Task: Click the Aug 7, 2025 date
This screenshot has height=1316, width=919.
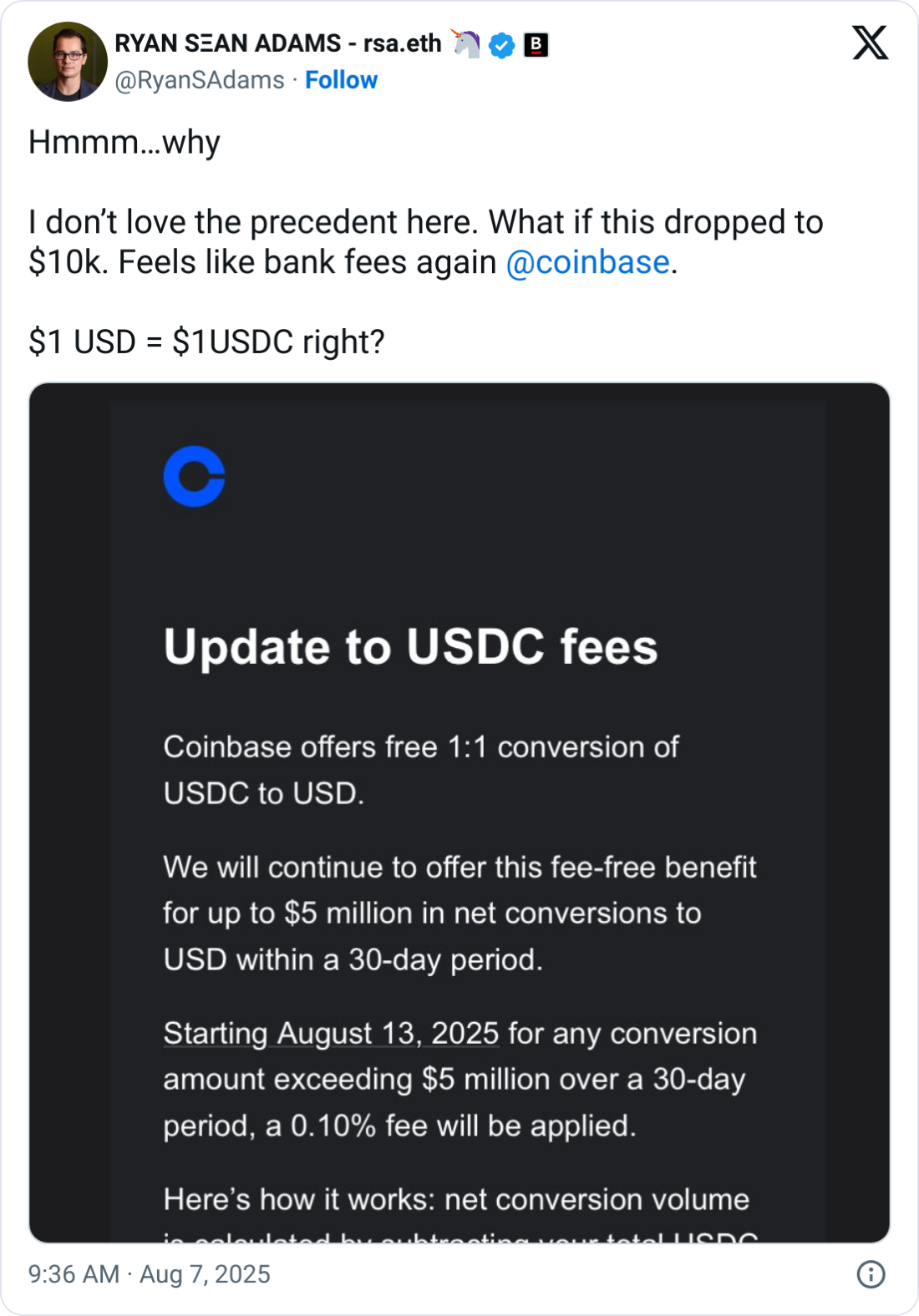Action: click(x=205, y=1273)
